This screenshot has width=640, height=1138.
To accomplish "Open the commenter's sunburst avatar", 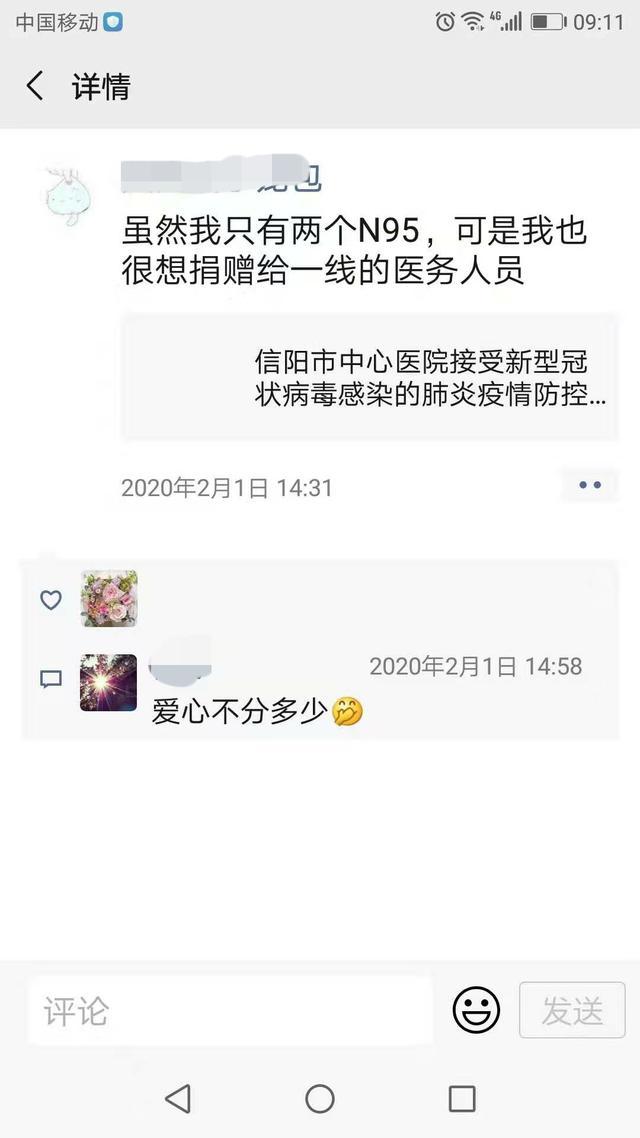I will click(109, 682).
